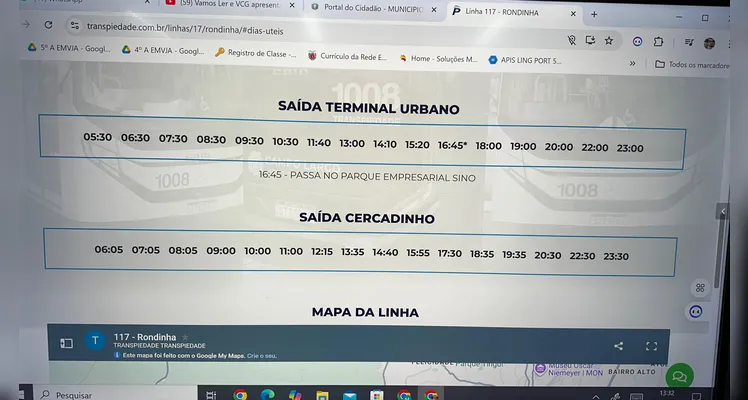Switch to the Vamos Ler e VCG tab

[x=230, y=6]
